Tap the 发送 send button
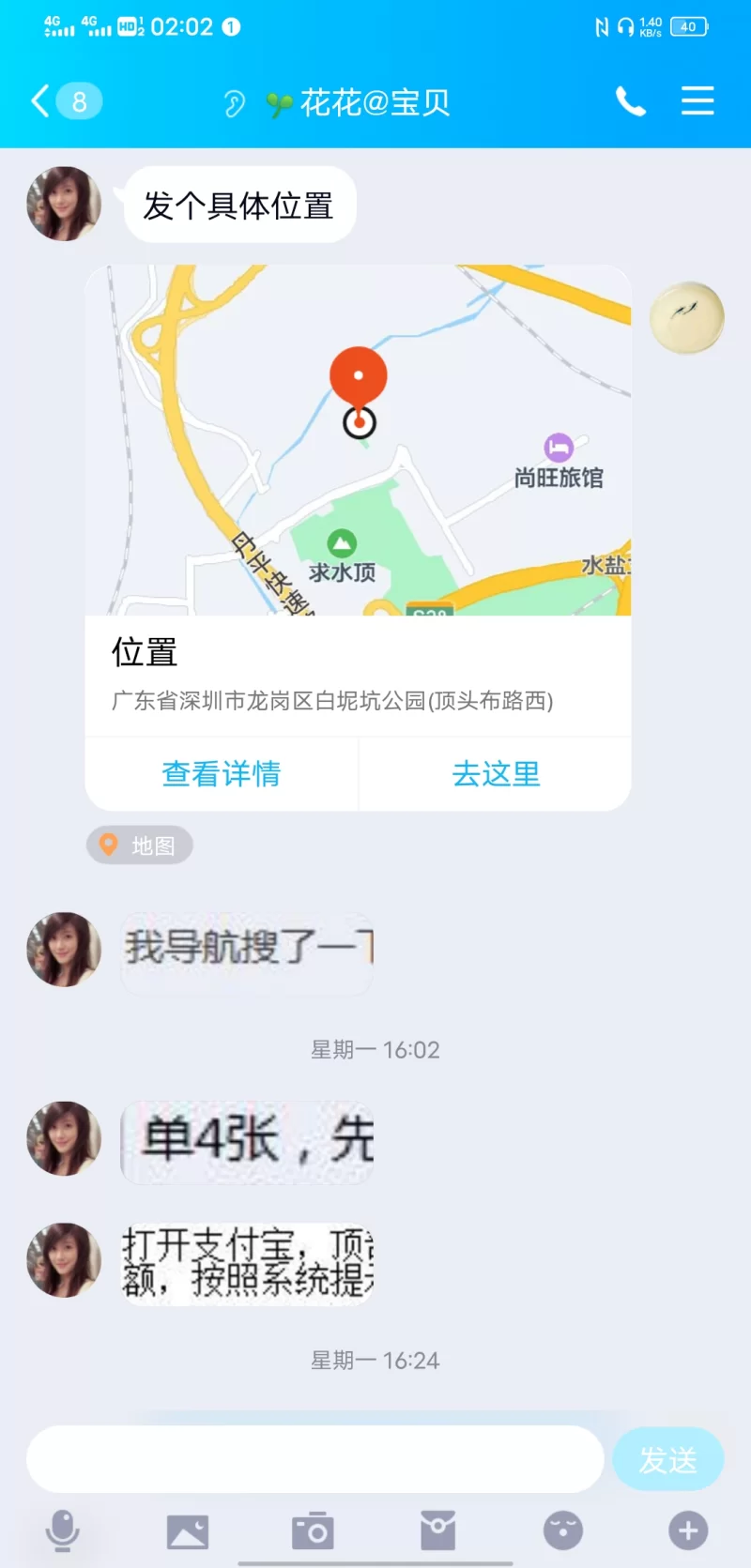Viewport: 751px width, 1568px height. (x=667, y=1459)
